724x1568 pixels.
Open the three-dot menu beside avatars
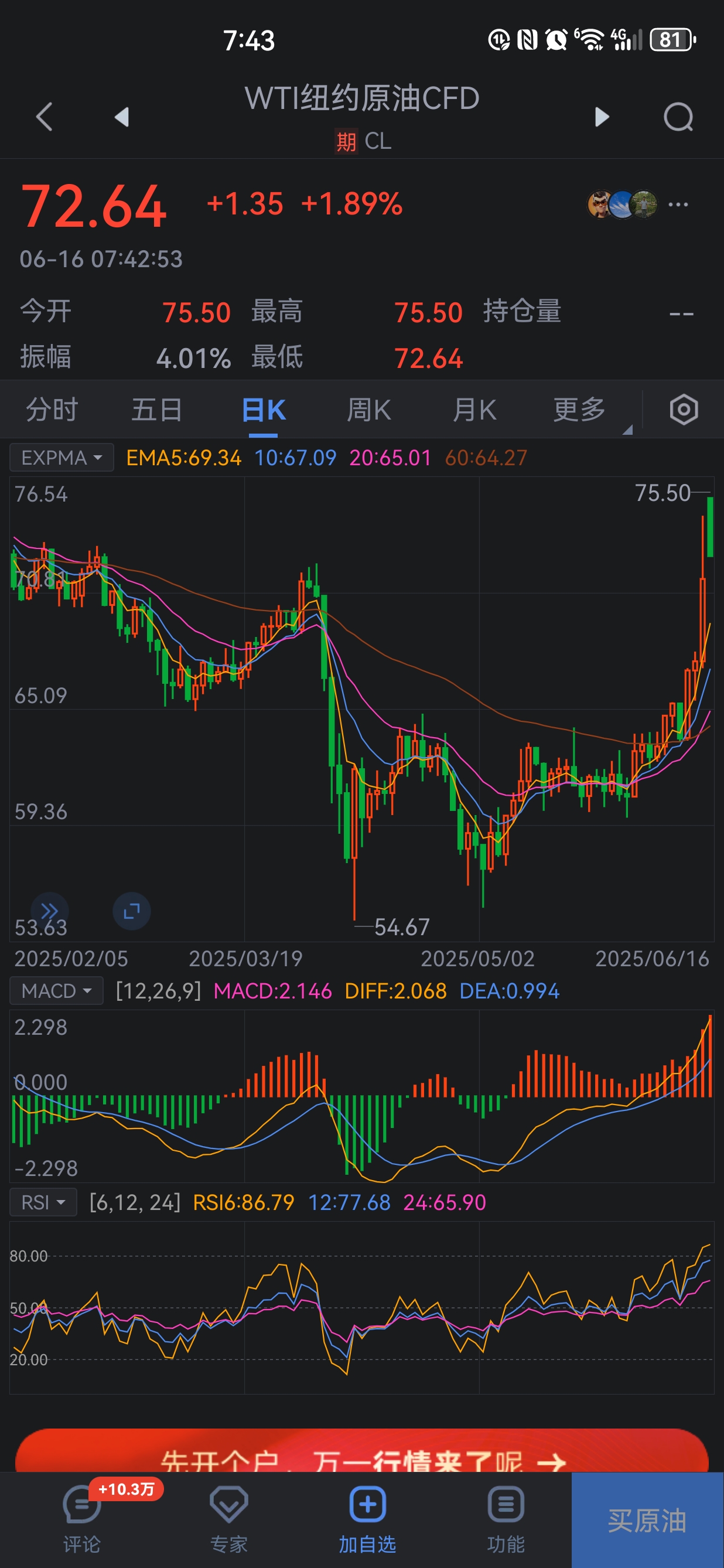678,204
